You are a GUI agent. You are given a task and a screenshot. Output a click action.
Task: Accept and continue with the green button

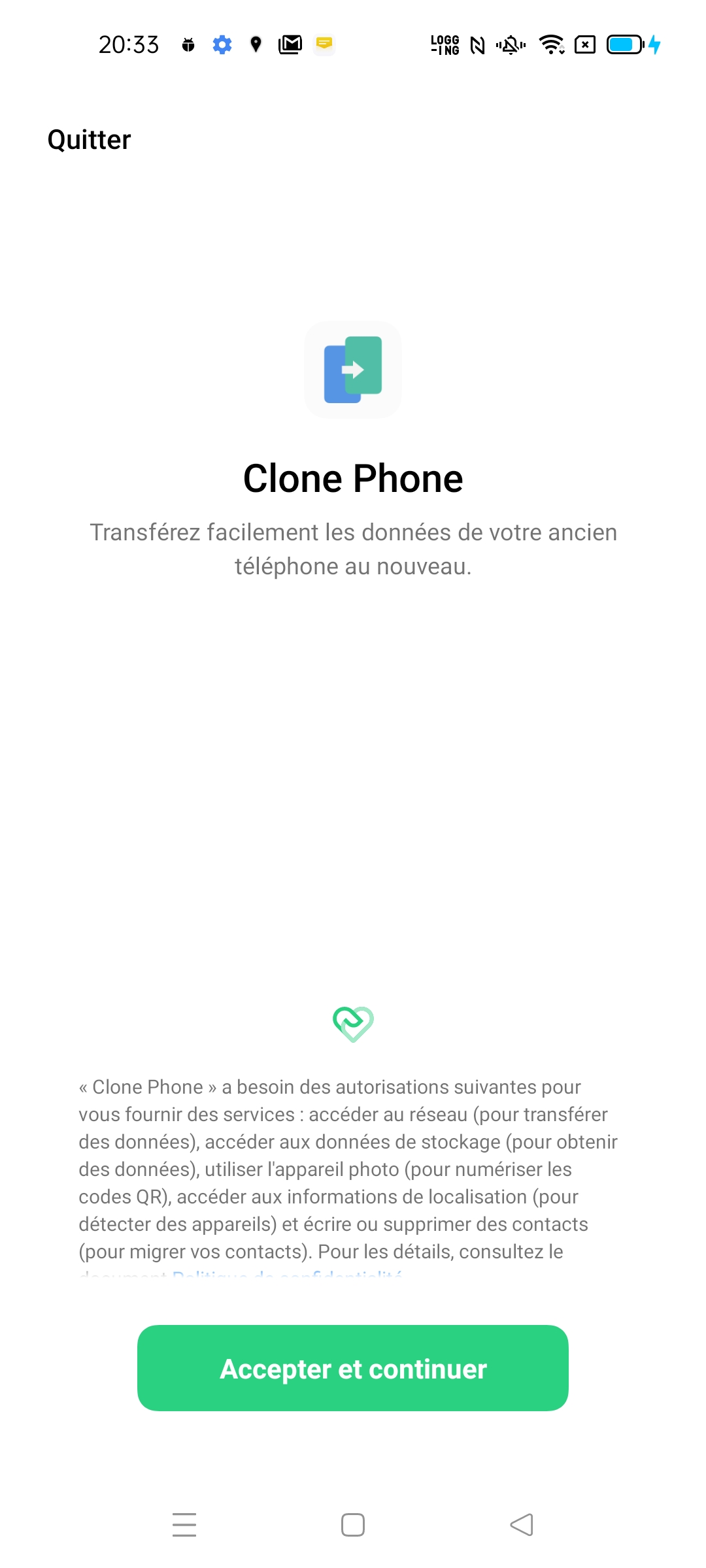[x=353, y=1368]
